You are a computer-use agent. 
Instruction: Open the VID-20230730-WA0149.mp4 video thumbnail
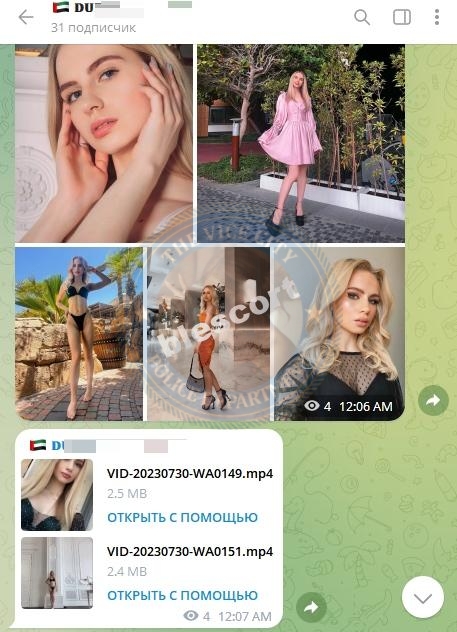click(57, 495)
